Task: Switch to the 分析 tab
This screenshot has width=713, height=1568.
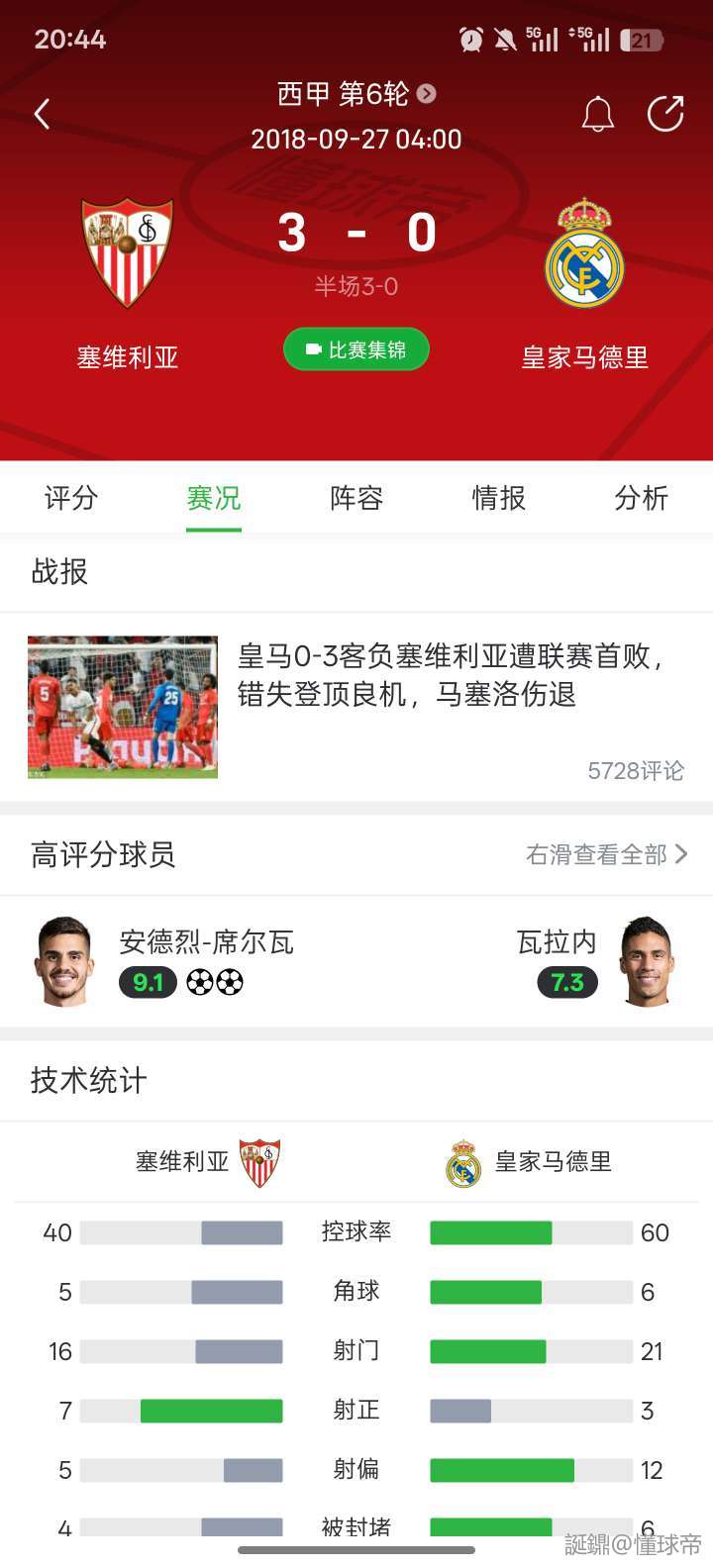Action: [641, 498]
